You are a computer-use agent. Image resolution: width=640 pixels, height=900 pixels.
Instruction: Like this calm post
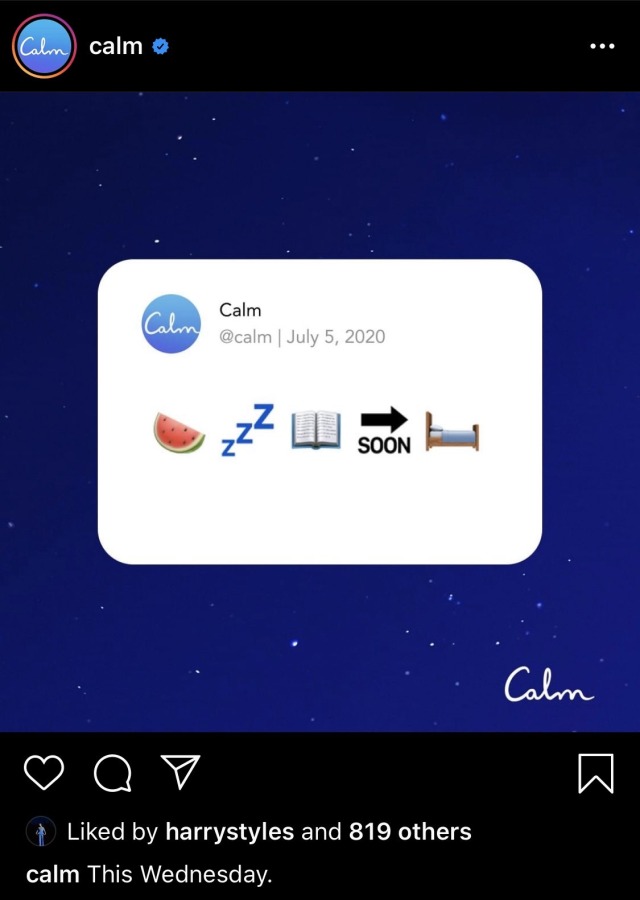[x=43, y=772]
